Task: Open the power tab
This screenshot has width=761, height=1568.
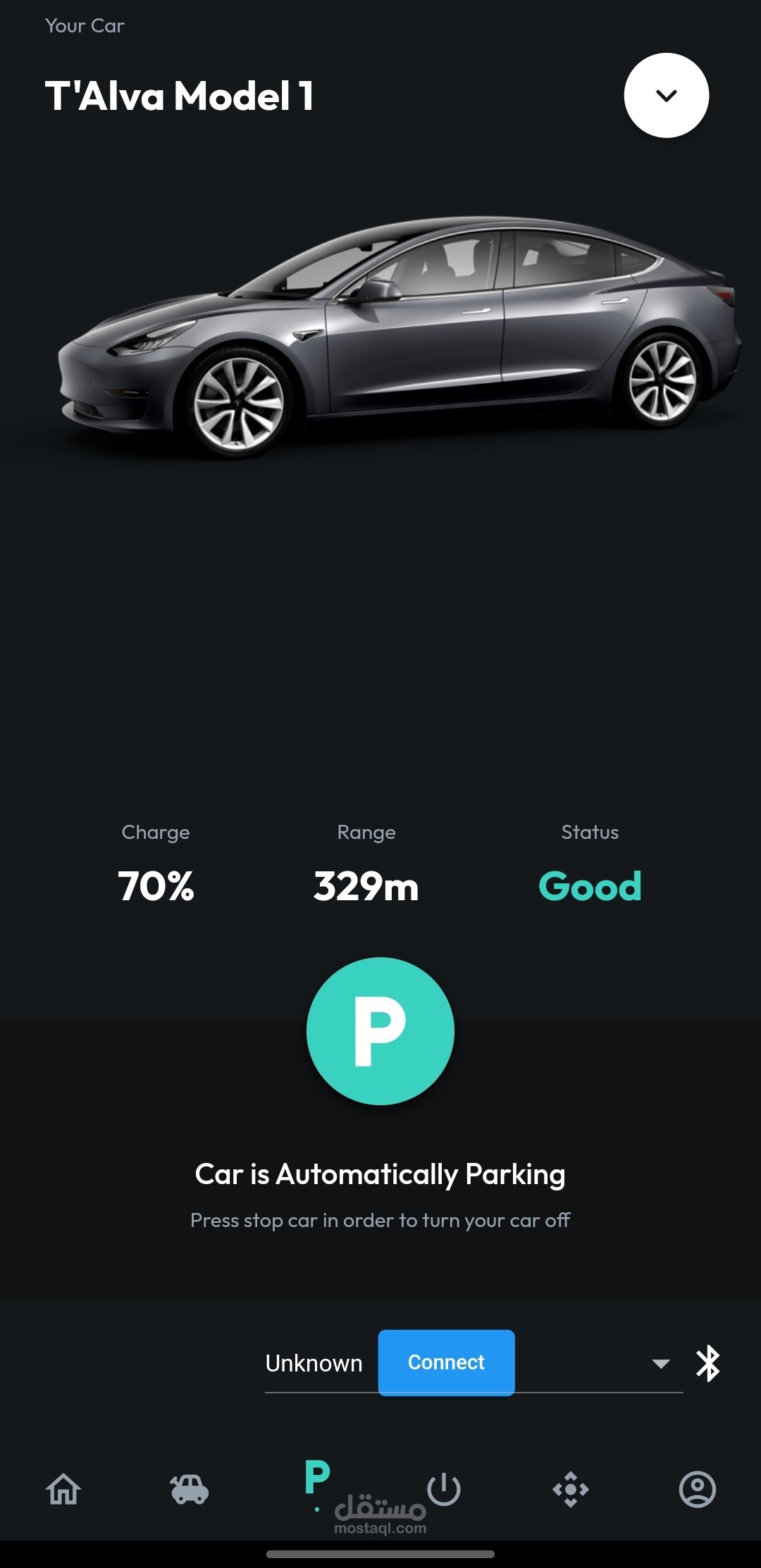Action: 444,1489
